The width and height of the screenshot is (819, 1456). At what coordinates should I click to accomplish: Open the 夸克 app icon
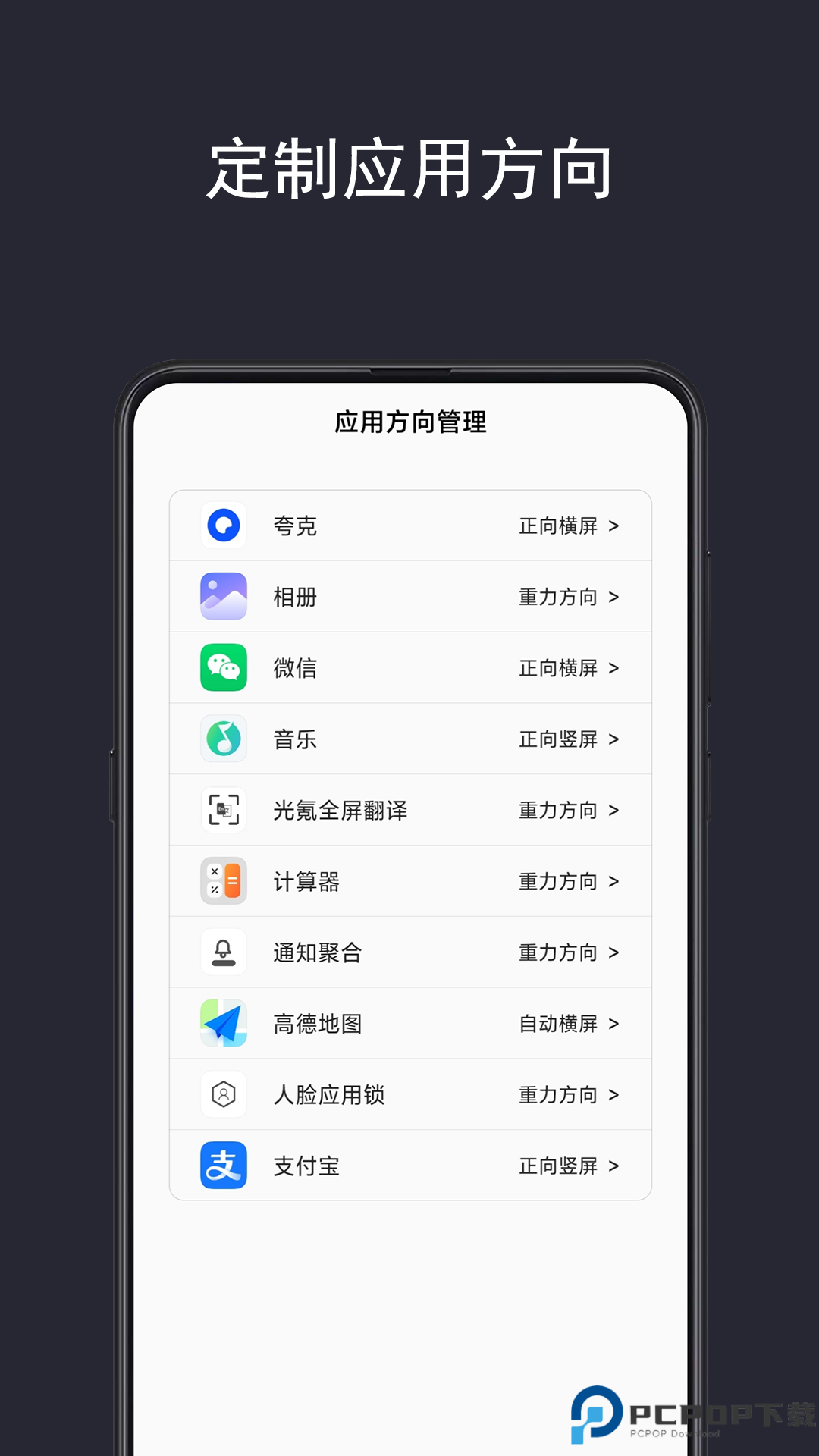tap(224, 526)
